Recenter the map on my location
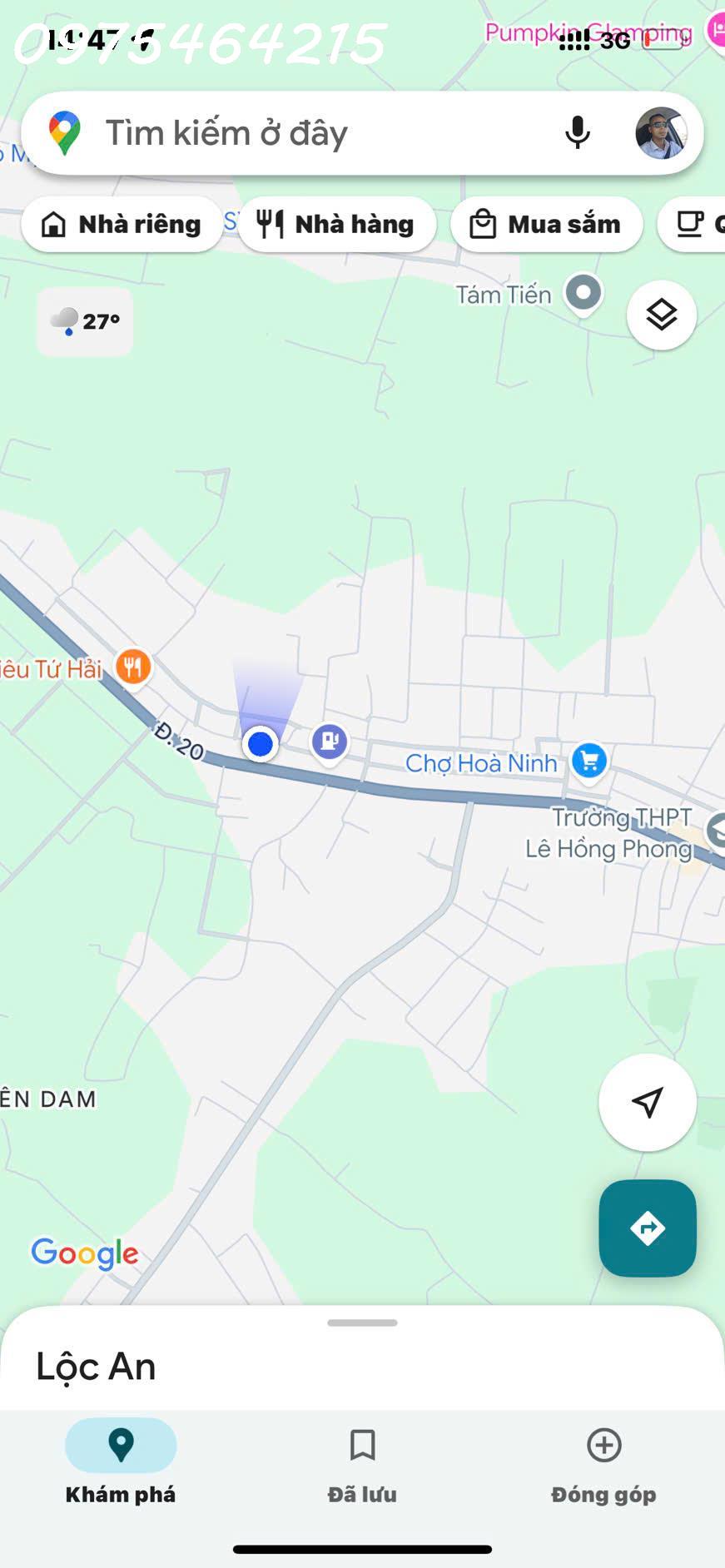Screen dimensions: 725x1568 pyautogui.click(x=647, y=1102)
